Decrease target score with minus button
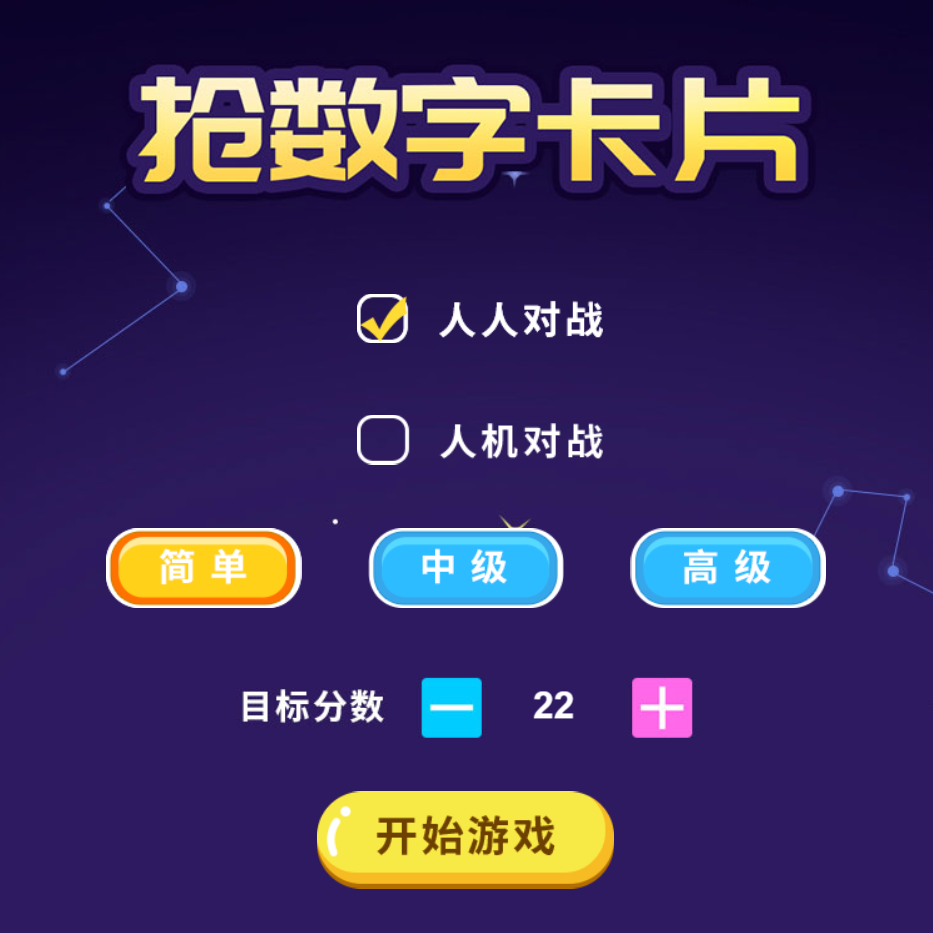933x933 pixels. (451, 707)
